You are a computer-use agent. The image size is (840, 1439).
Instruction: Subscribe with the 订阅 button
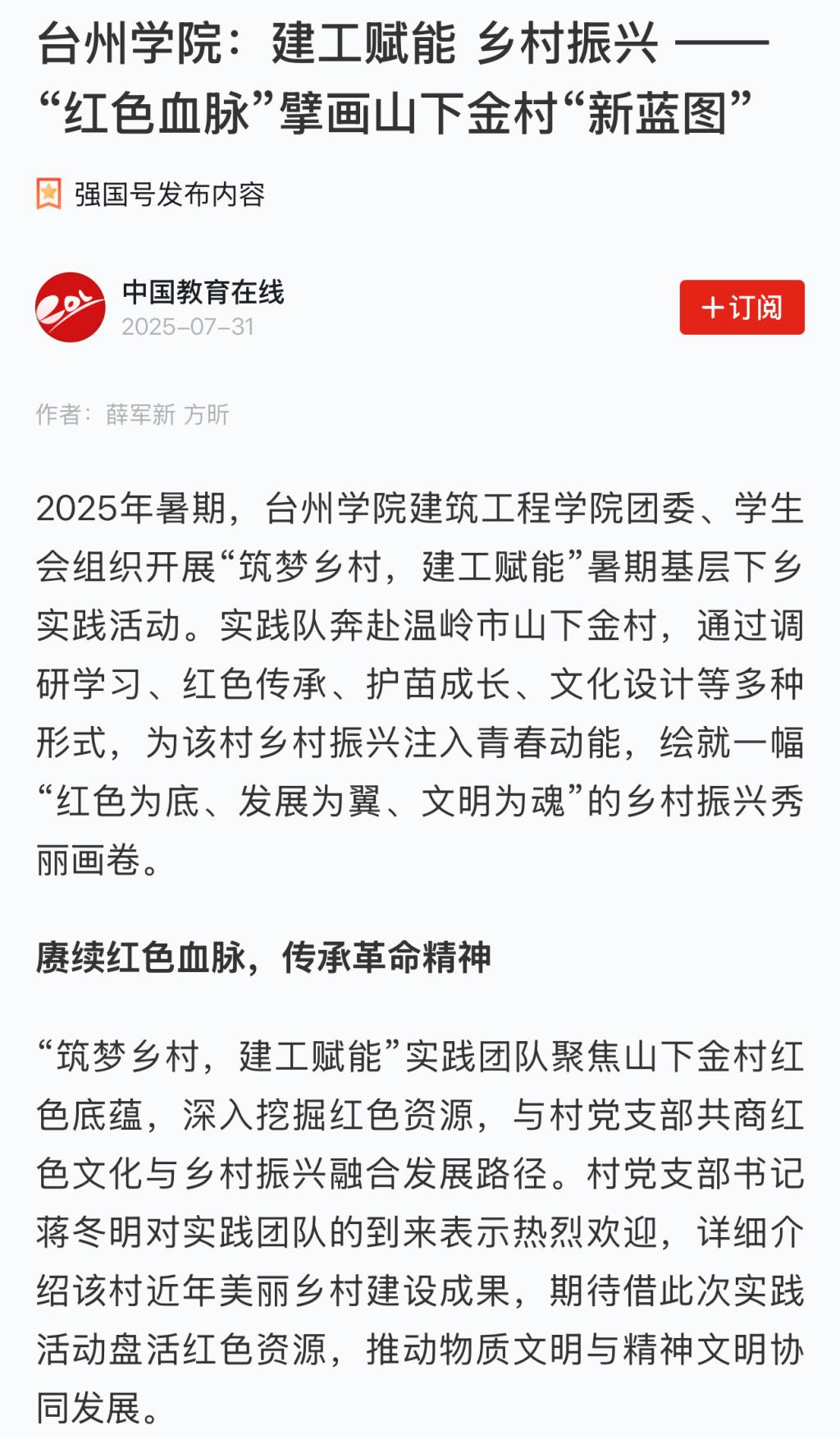pos(741,308)
